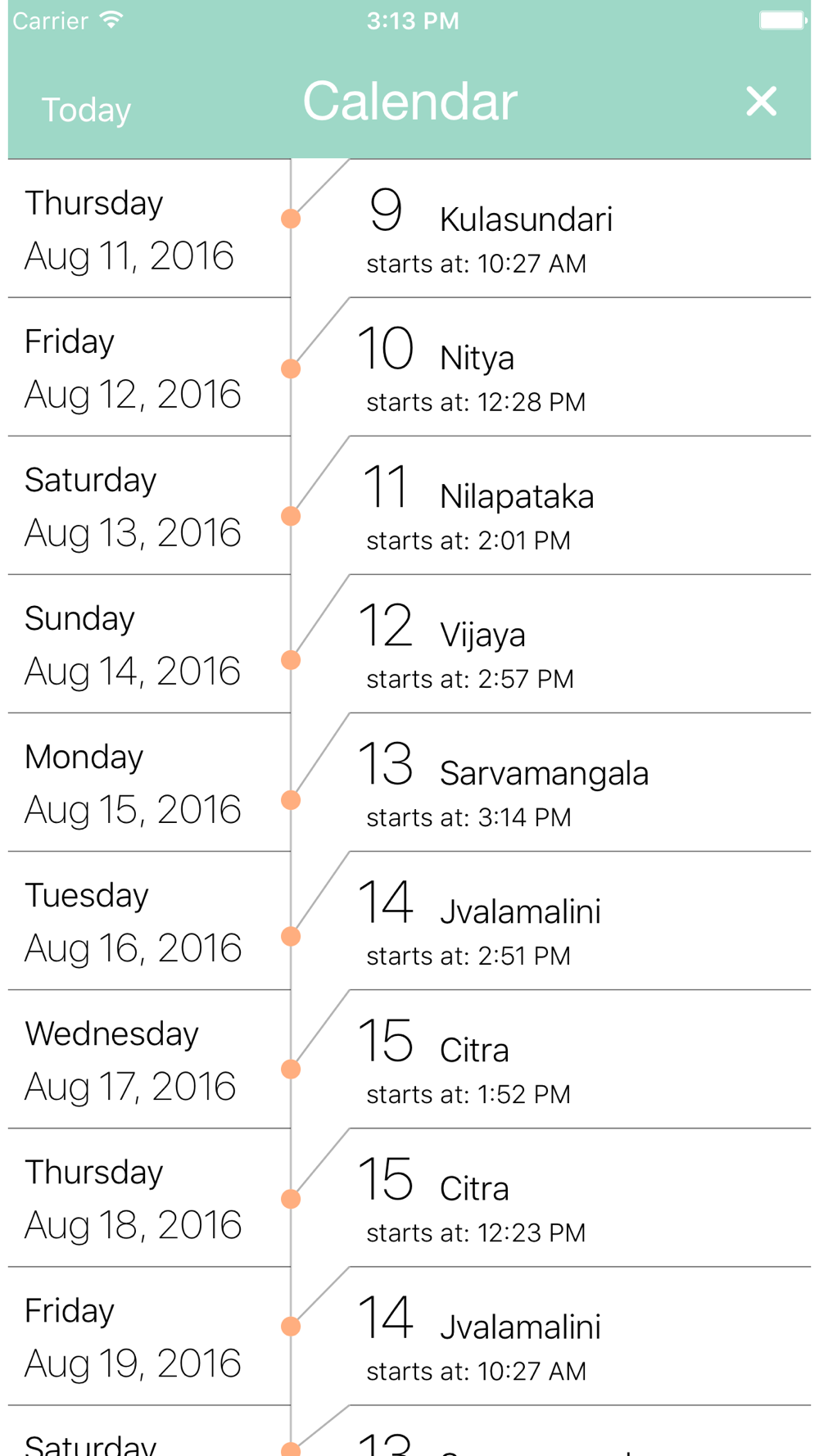Open Saturday Aug 13 Nilapataka entry
The image size is (819, 1456).
click(409, 505)
